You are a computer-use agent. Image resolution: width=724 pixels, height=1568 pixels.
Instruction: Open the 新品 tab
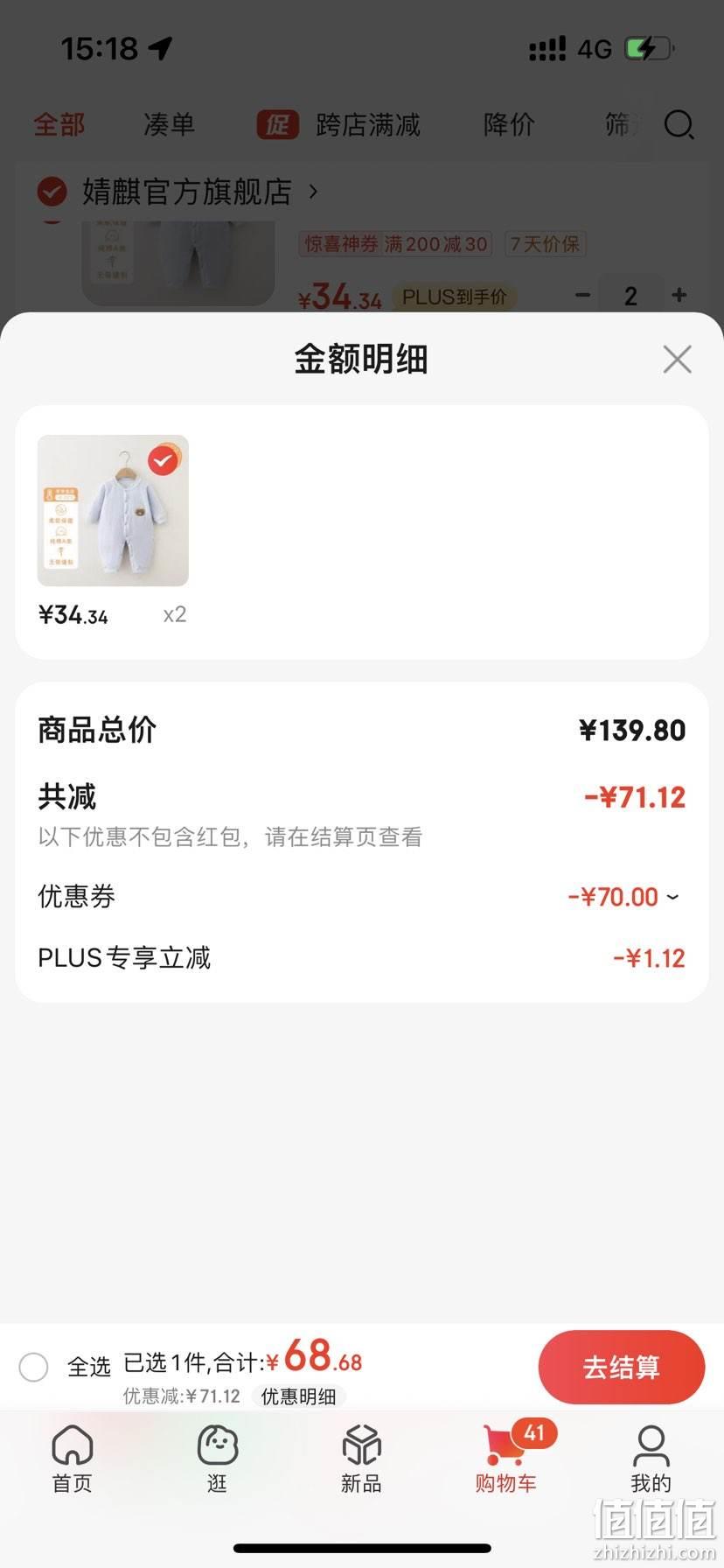pyautogui.click(x=361, y=1459)
